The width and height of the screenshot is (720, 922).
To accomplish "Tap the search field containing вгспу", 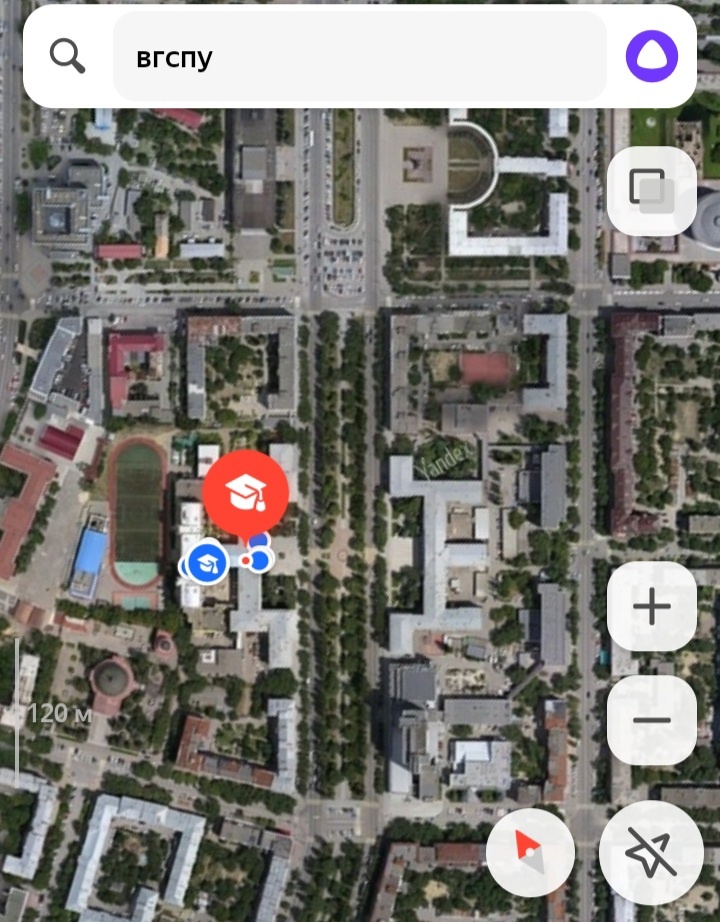I will point(360,57).
